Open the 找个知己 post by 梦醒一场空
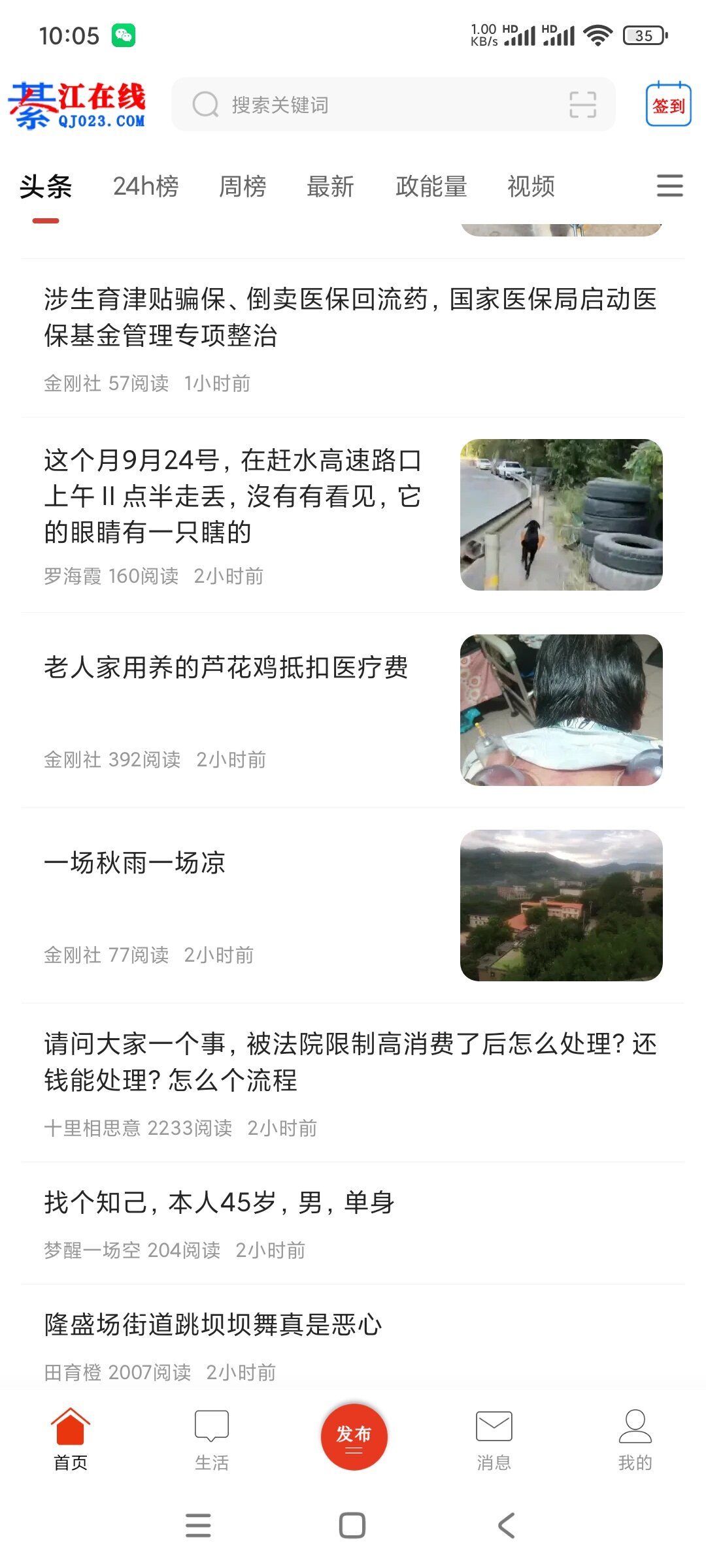 click(220, 1203)
